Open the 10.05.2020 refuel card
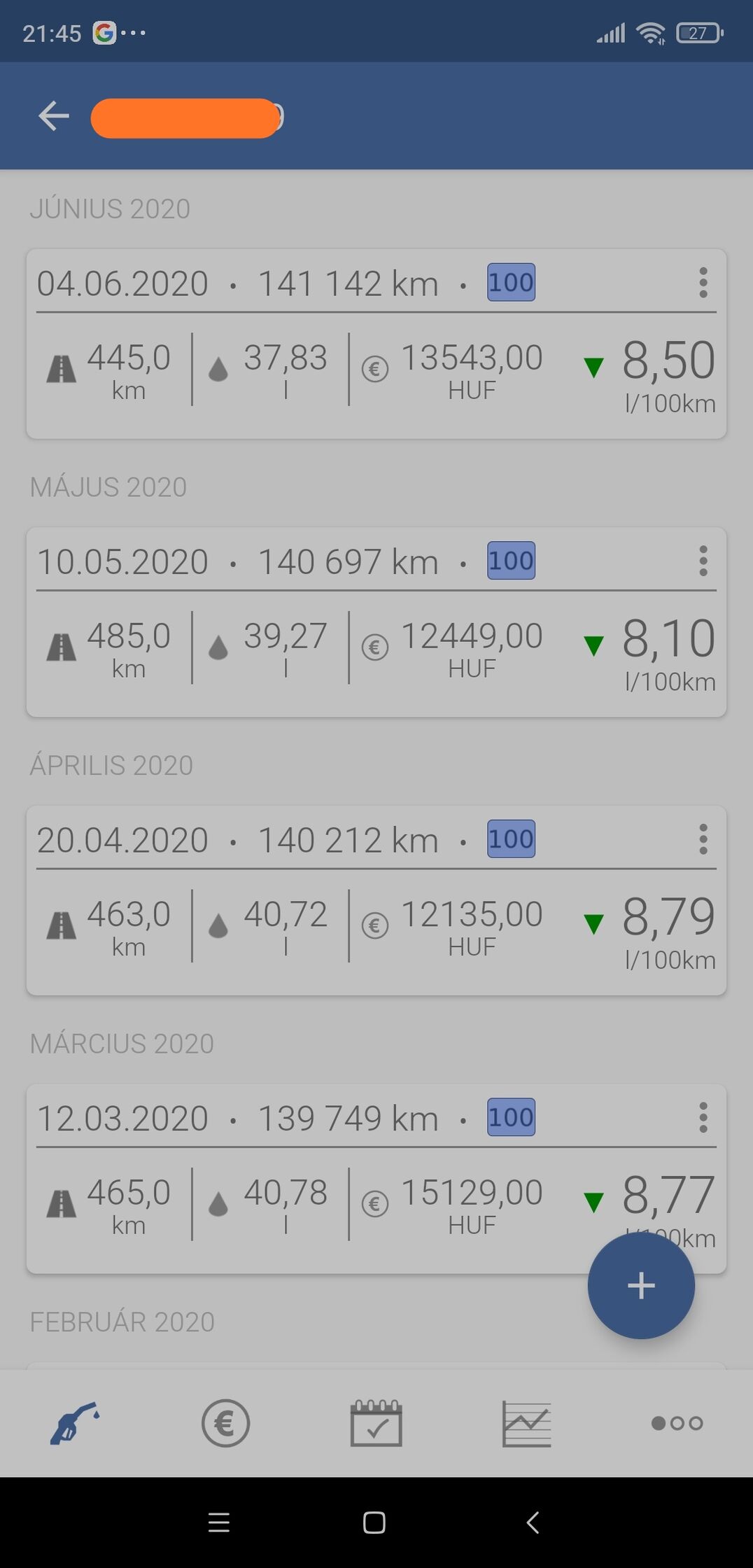Screen dimensions: 753x1568 click(x=376, y=622)
